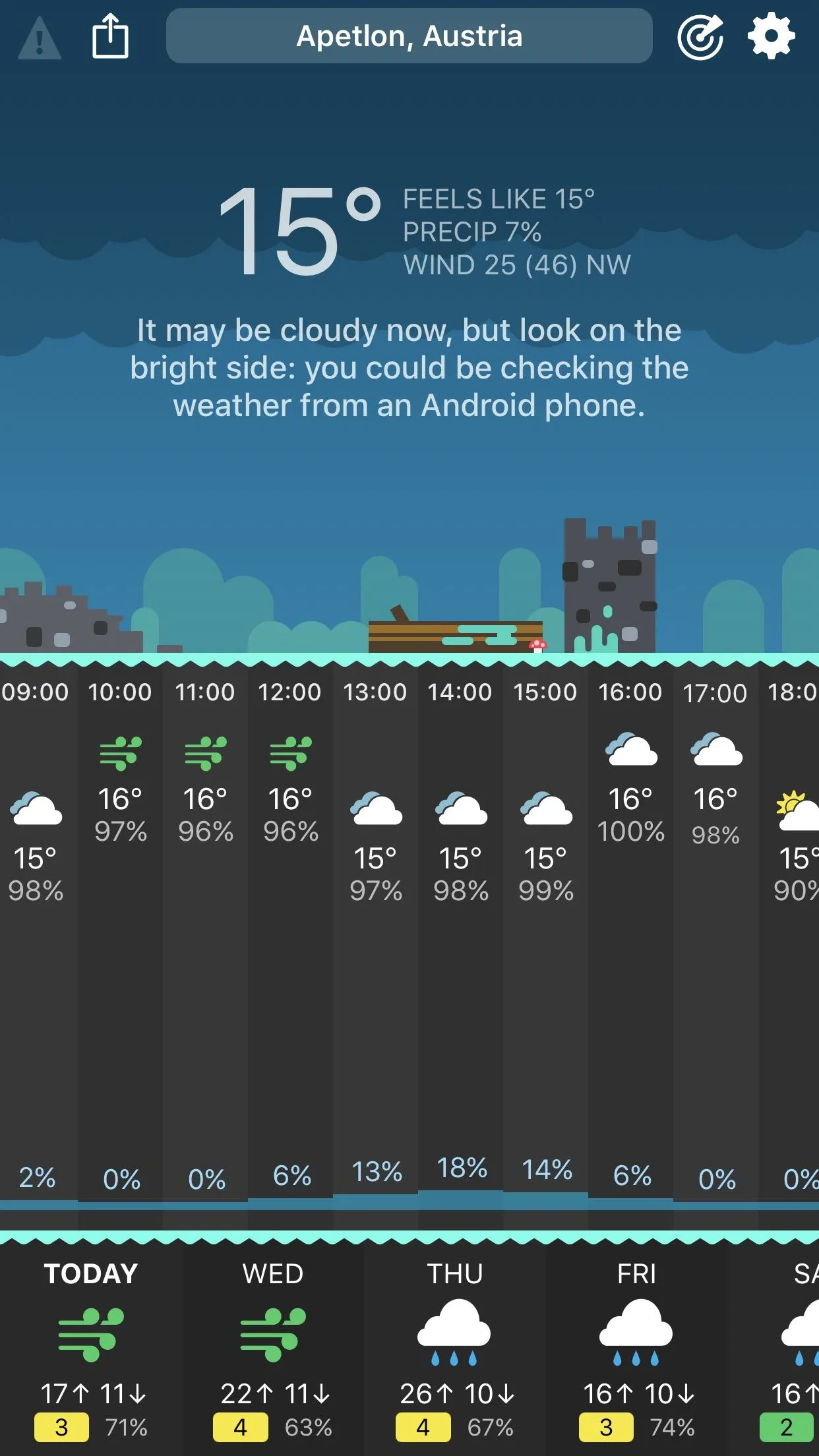
Task: Open the settings gear
Action: click(x=771, y=37)
